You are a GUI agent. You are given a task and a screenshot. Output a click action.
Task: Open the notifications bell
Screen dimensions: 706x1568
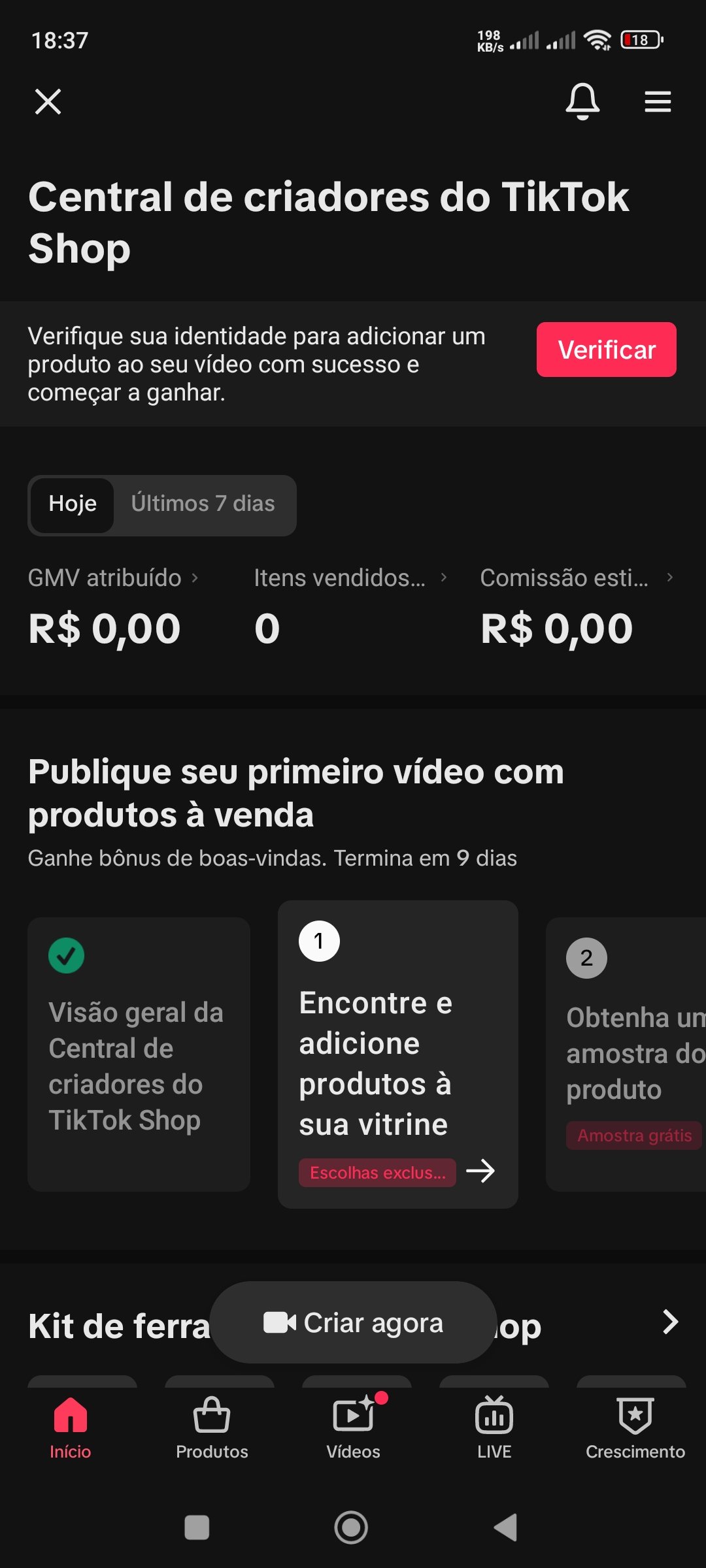click(x=582, y=102)
